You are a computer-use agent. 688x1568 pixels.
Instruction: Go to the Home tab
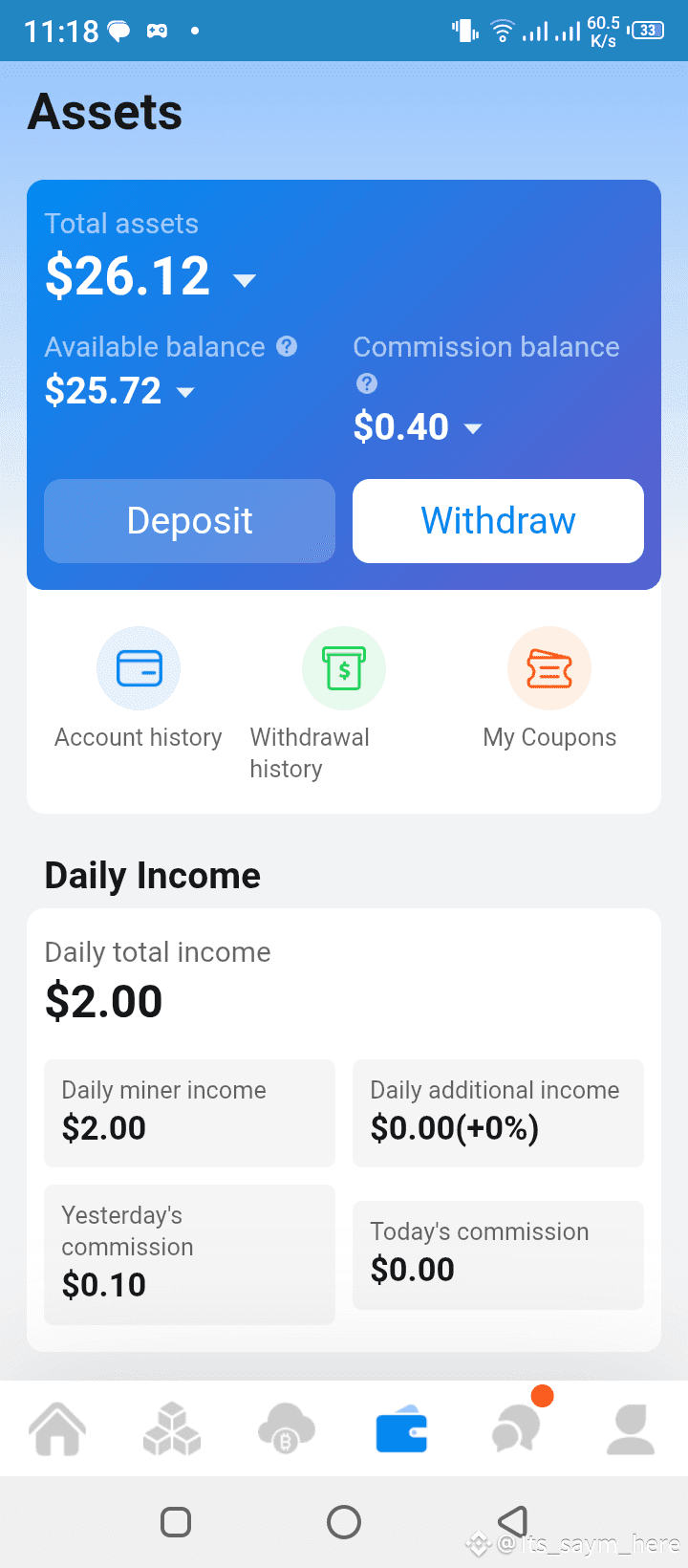click(x=57, y=1429)
